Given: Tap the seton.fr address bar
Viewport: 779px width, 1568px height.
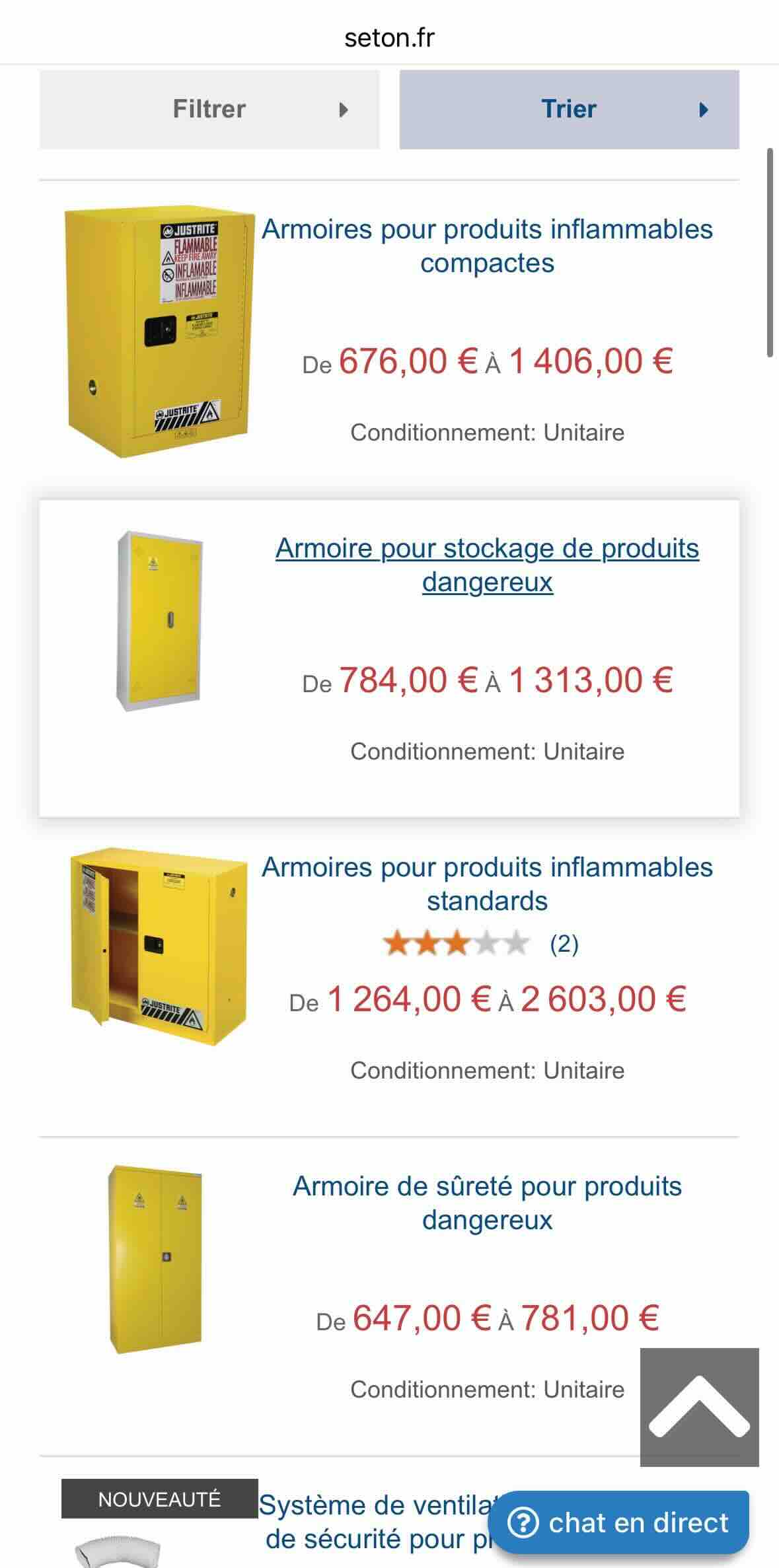Looking at the screenshot, I should point(389,38).
